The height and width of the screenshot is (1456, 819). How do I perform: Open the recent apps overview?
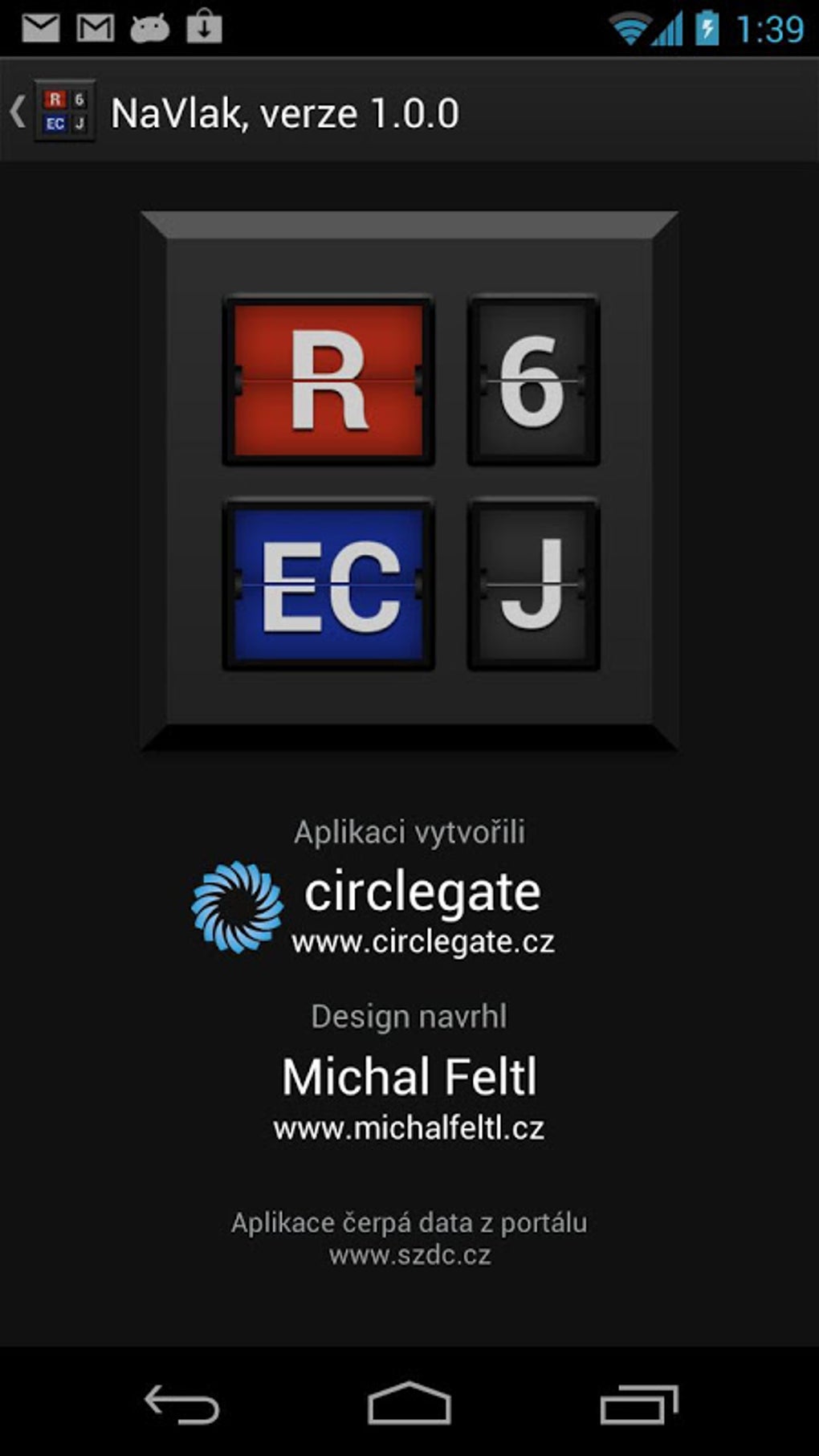click(x=638, y=1404)
